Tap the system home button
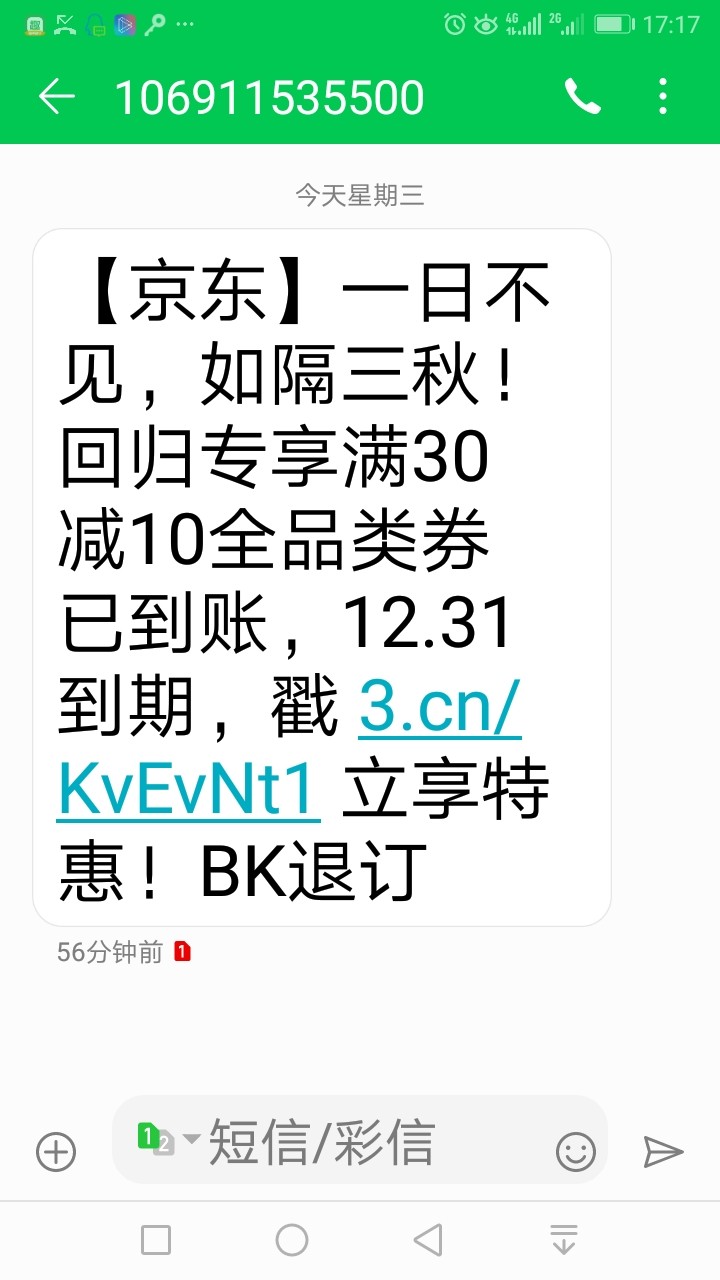 [x=292, y=1240]
